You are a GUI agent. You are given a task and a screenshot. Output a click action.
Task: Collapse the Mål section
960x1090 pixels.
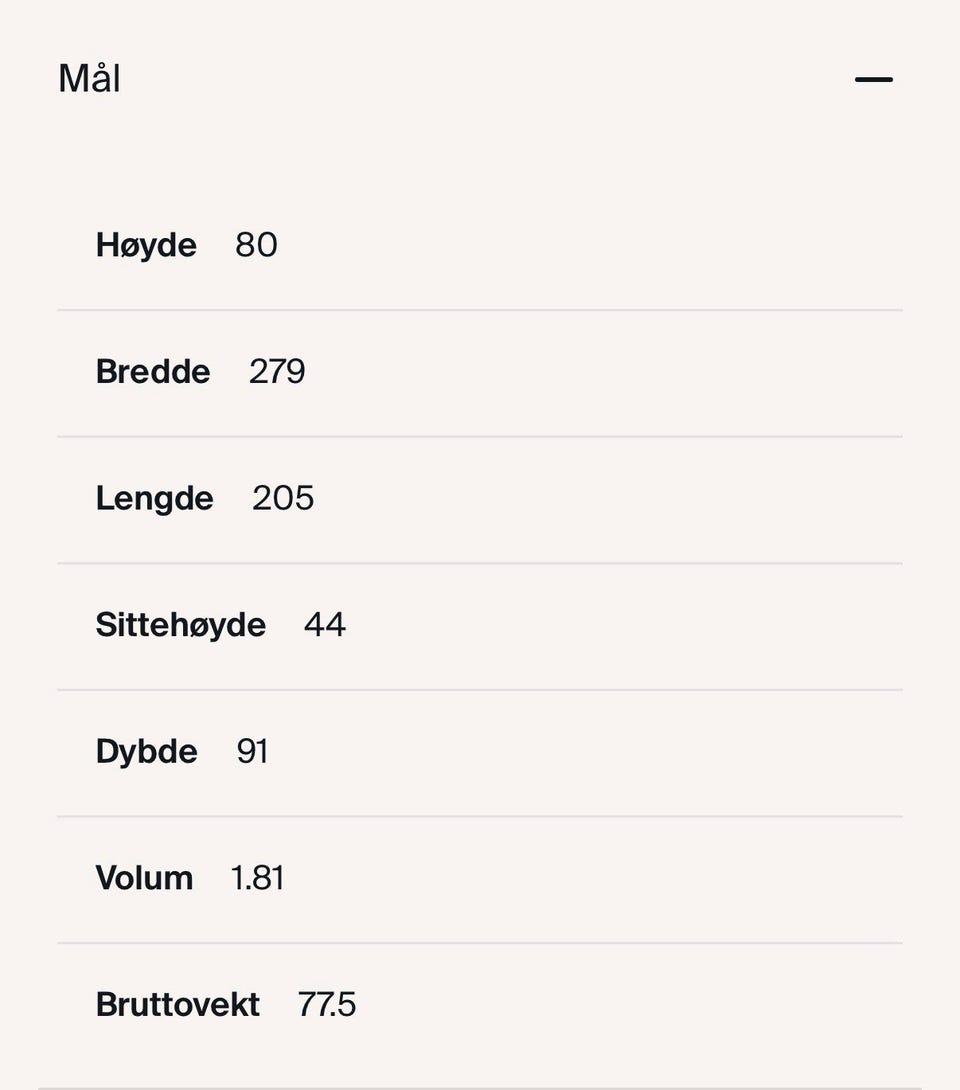(x=873, y=79)
